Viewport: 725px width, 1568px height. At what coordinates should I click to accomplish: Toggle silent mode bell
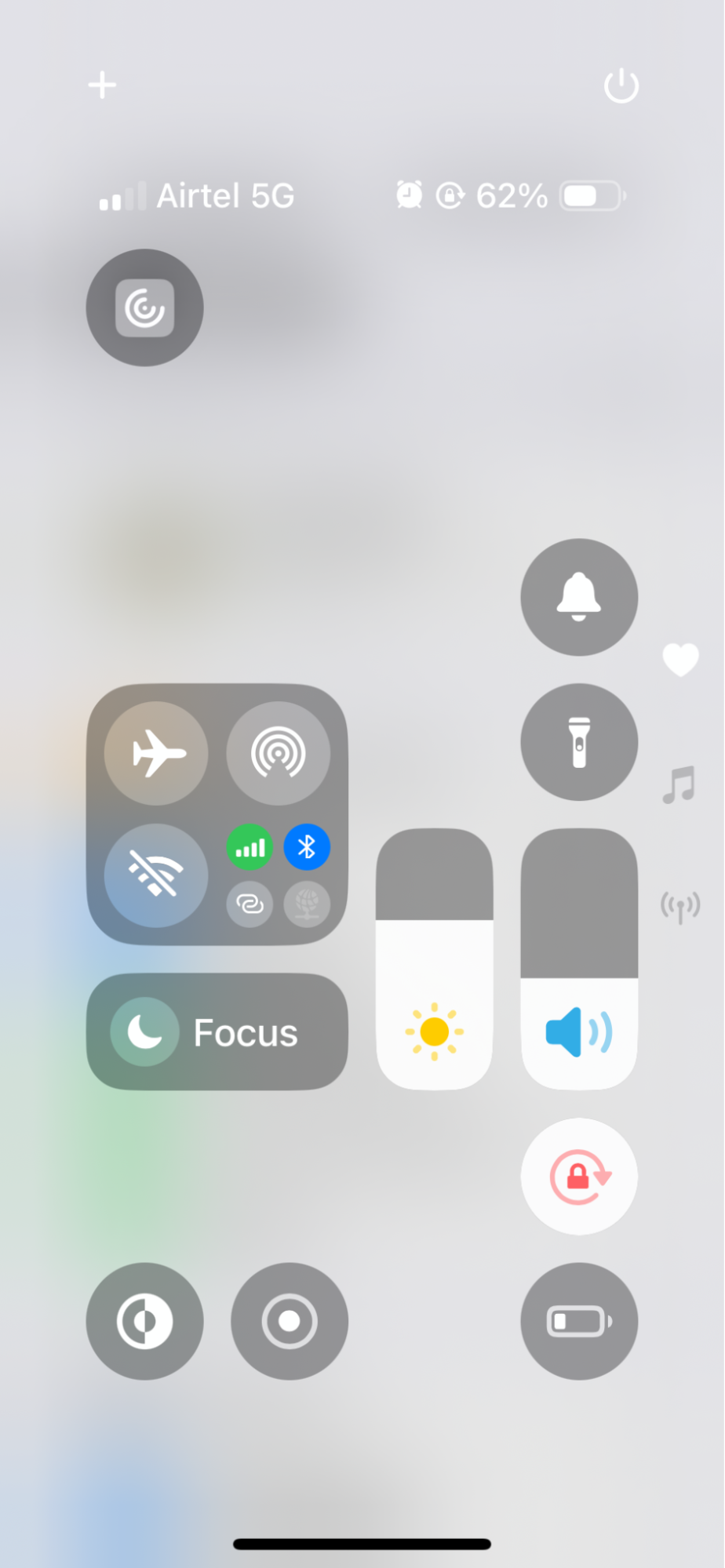pos(579,597)
